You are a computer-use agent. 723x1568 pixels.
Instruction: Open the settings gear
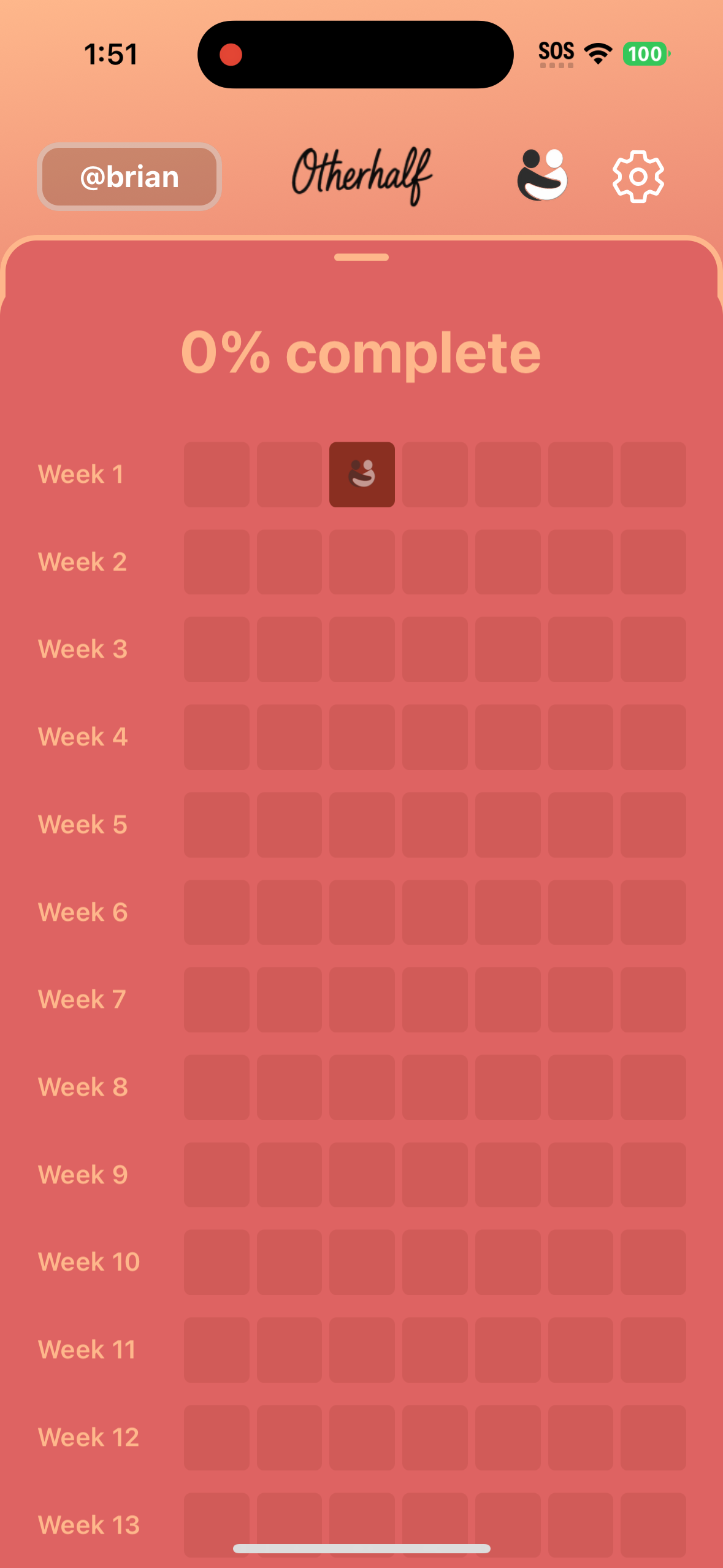click(638, 177)
